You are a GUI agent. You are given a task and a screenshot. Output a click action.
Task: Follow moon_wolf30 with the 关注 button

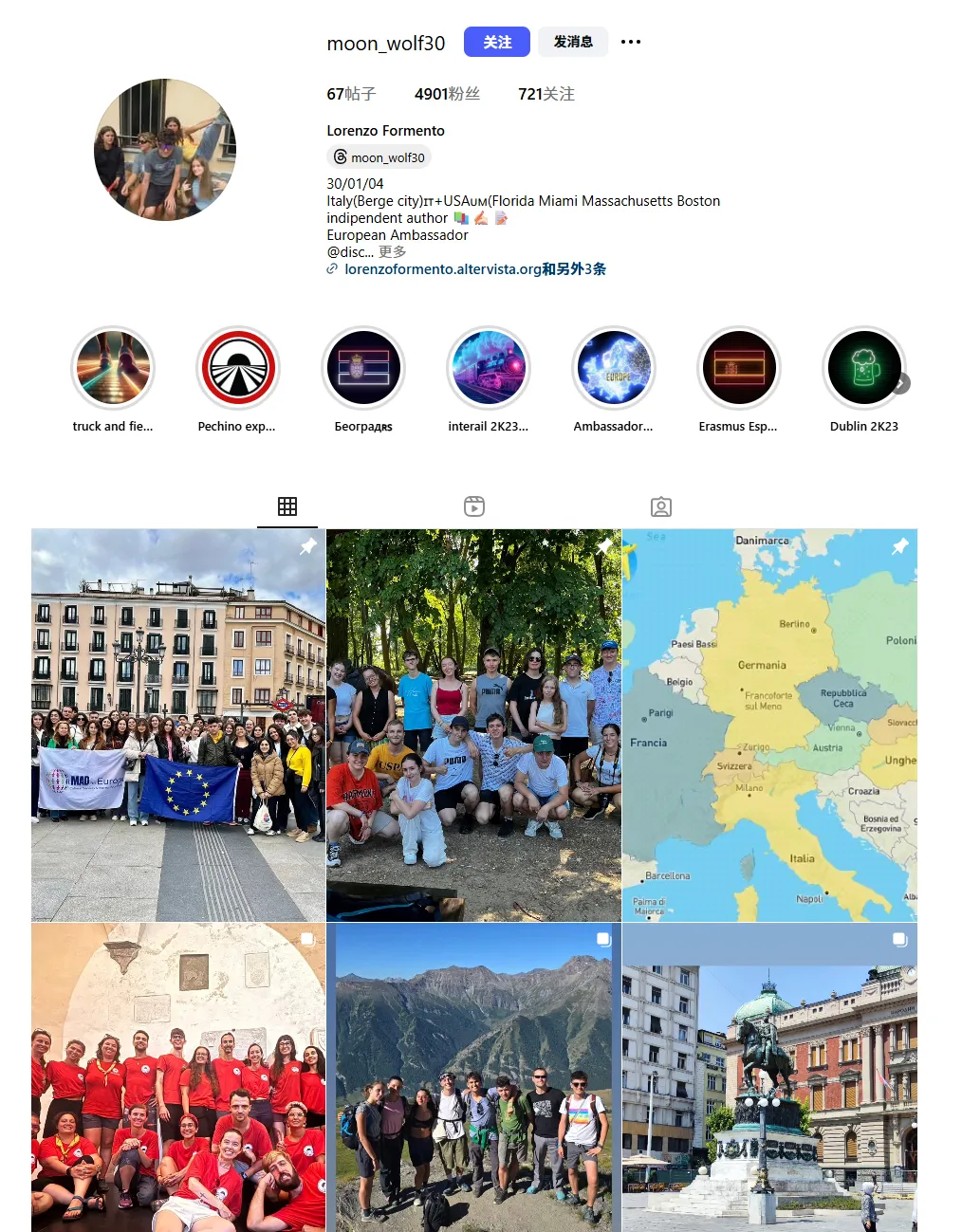pyautogui.click(x=496, y=42)
